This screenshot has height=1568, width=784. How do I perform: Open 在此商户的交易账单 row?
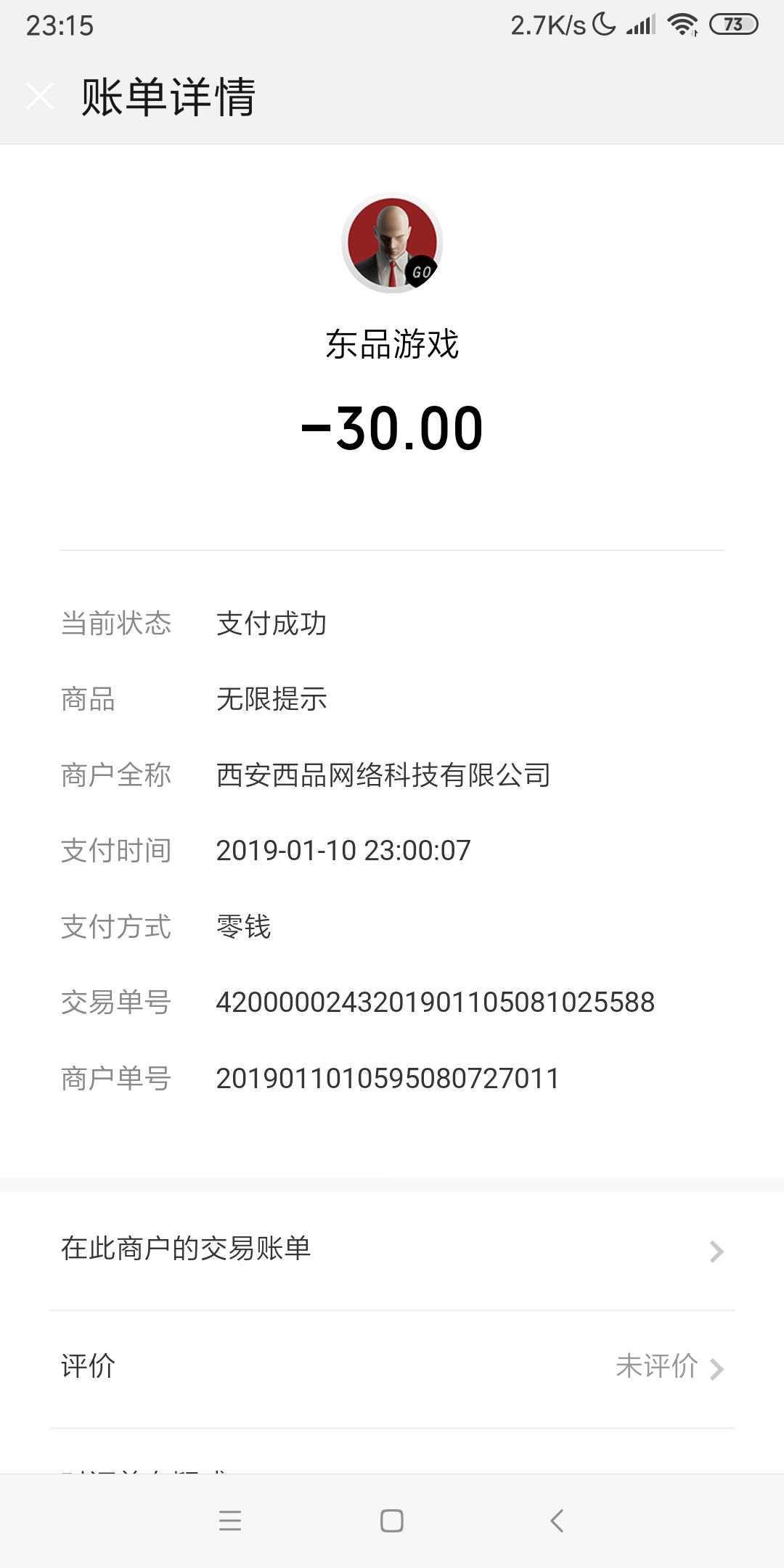coord(392,1250)
